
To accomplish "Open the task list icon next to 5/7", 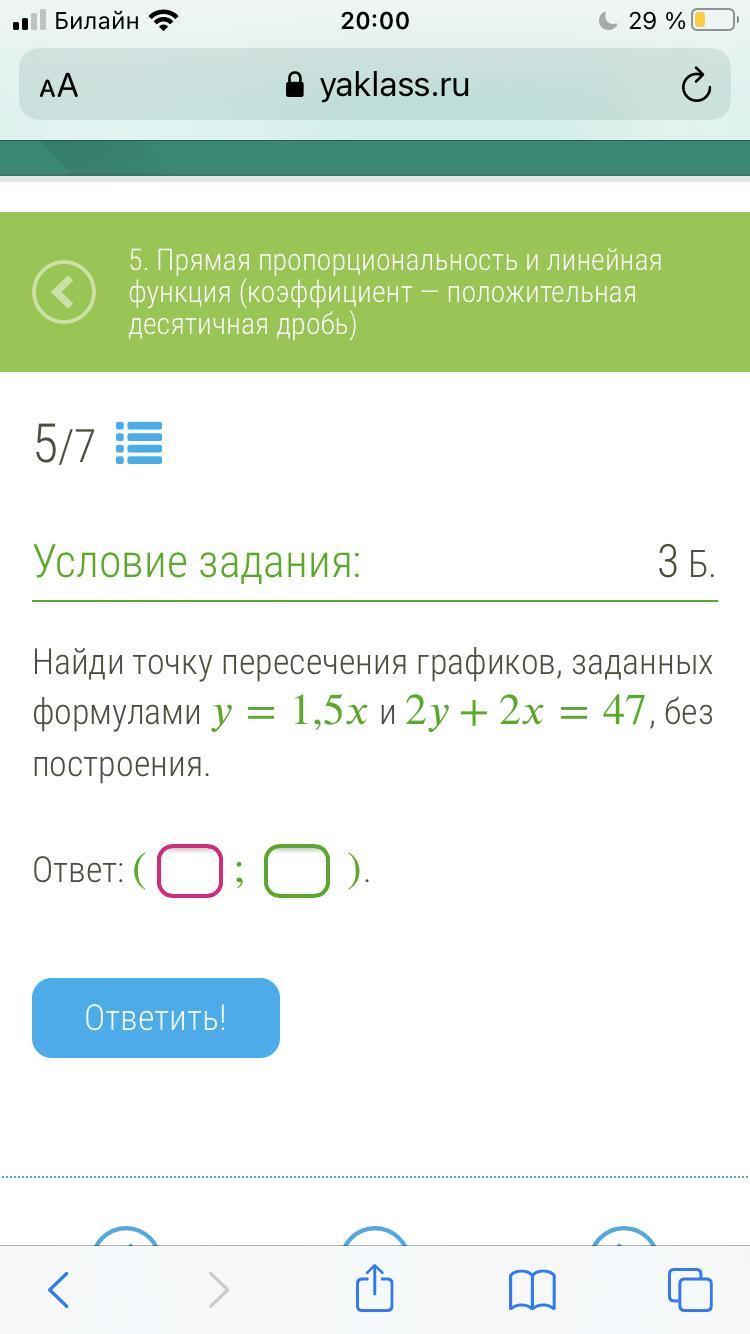I will click(139, 443).
